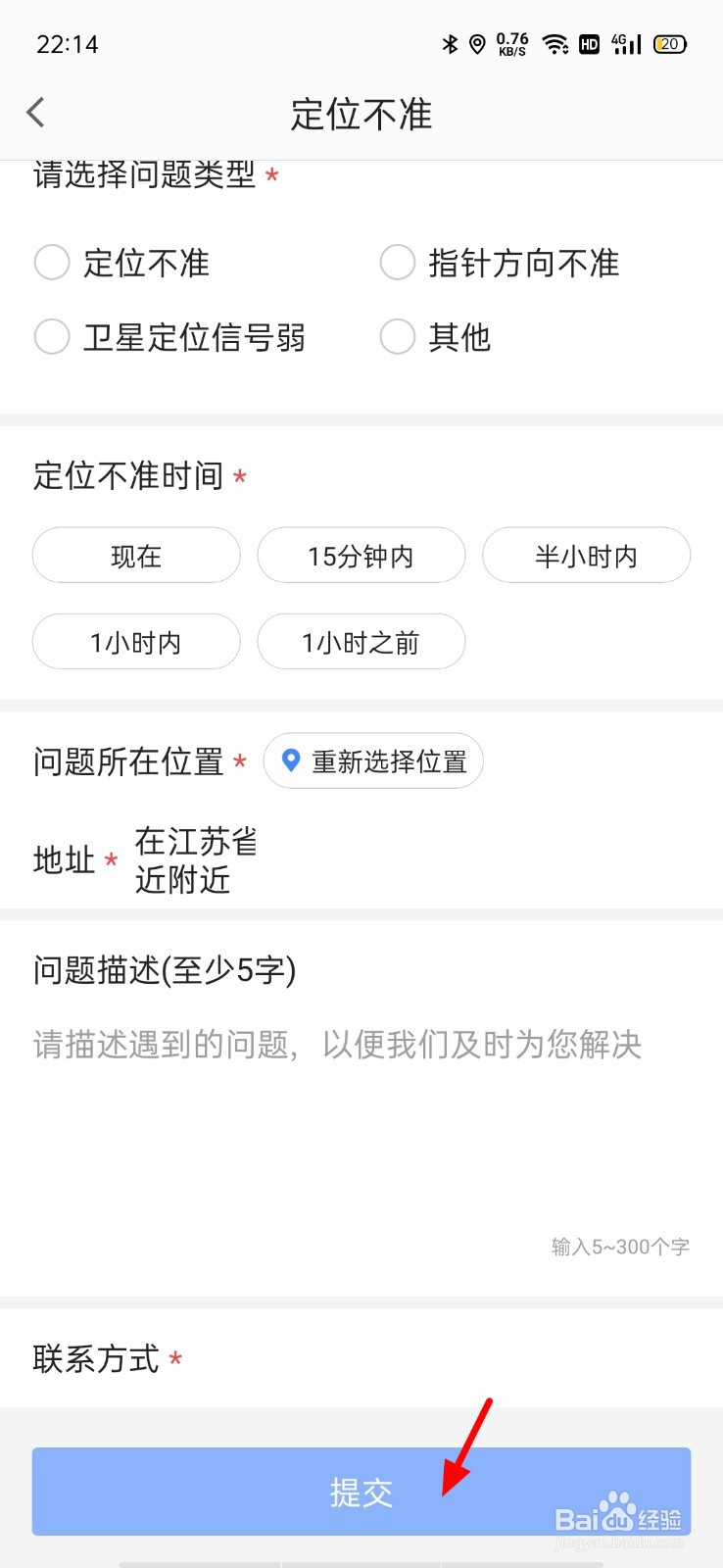Tap the Bluetooth icon in status bar
Viewport: 723px width, 1568px height.
pyautogui.click(x=449, y=44)
